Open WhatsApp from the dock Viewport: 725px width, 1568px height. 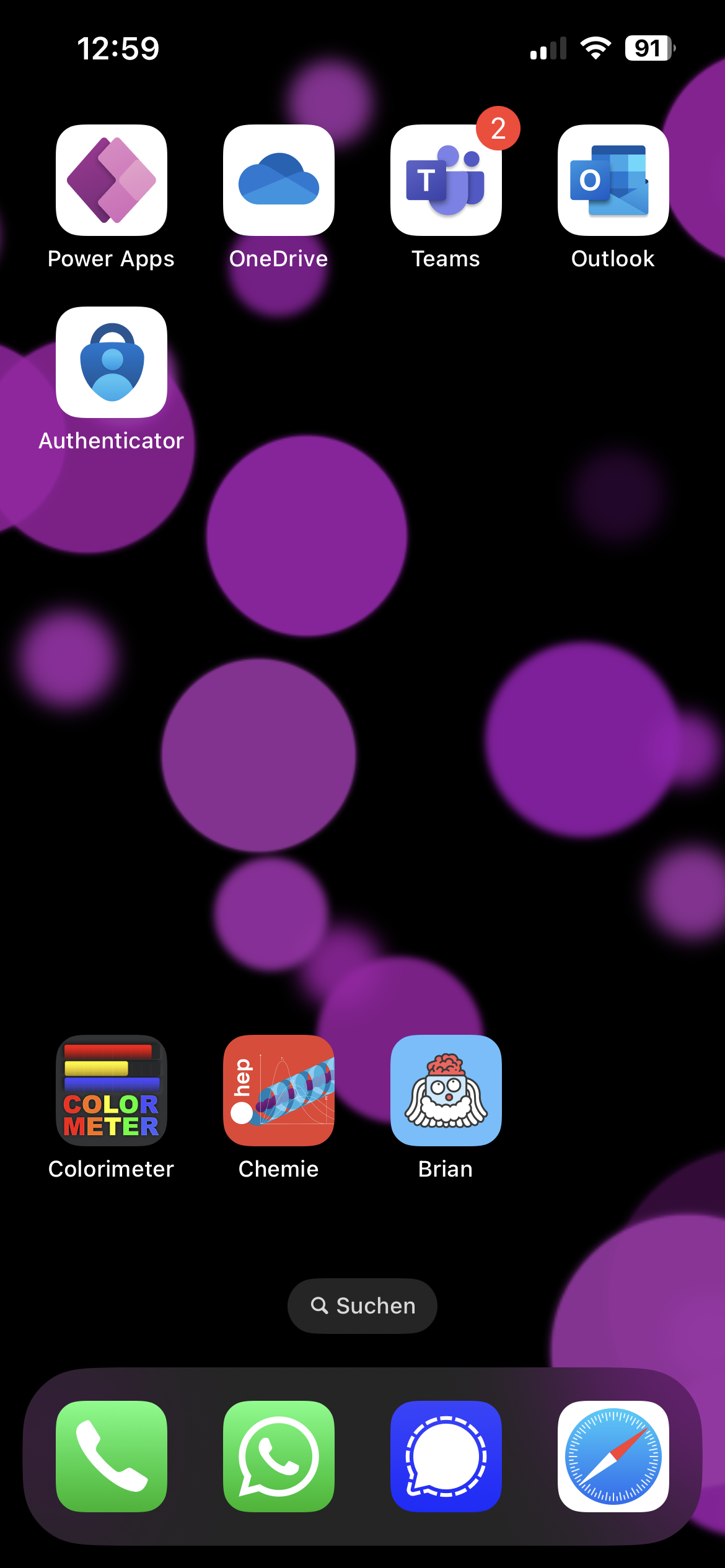(279, 1456)
